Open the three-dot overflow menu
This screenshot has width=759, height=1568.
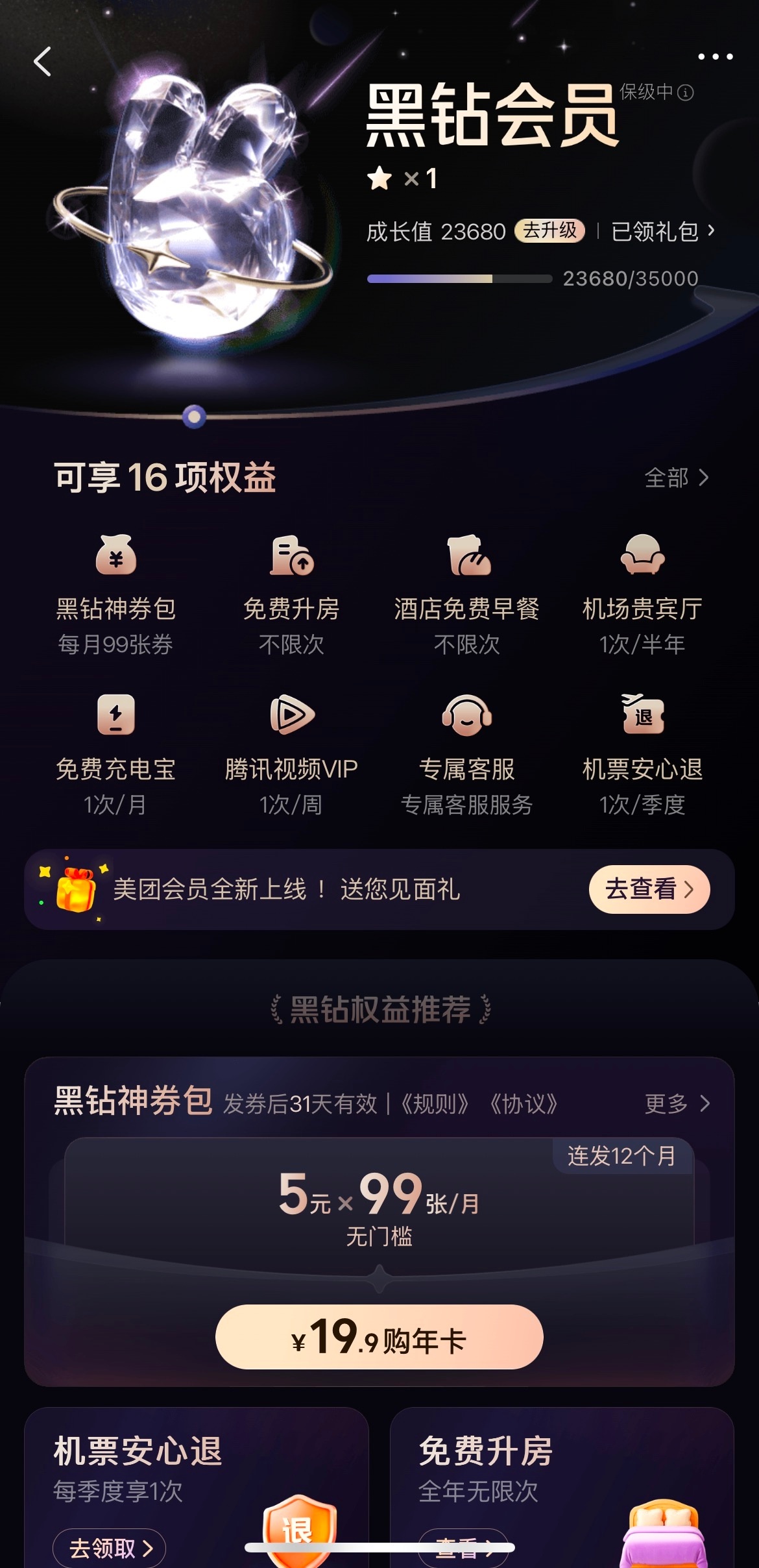(715, 57)
